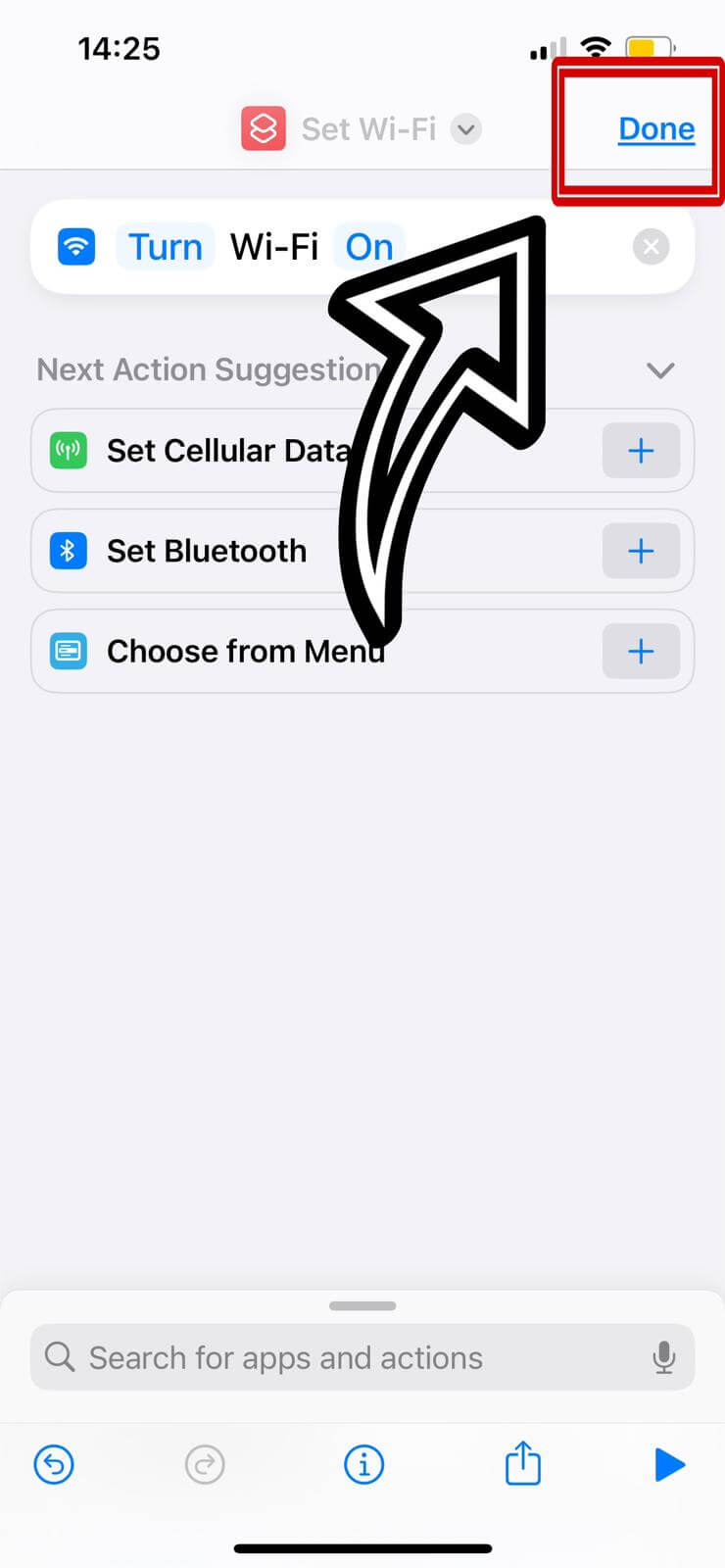Tap Done to finish editing
725x1568 pixels.
655,127
